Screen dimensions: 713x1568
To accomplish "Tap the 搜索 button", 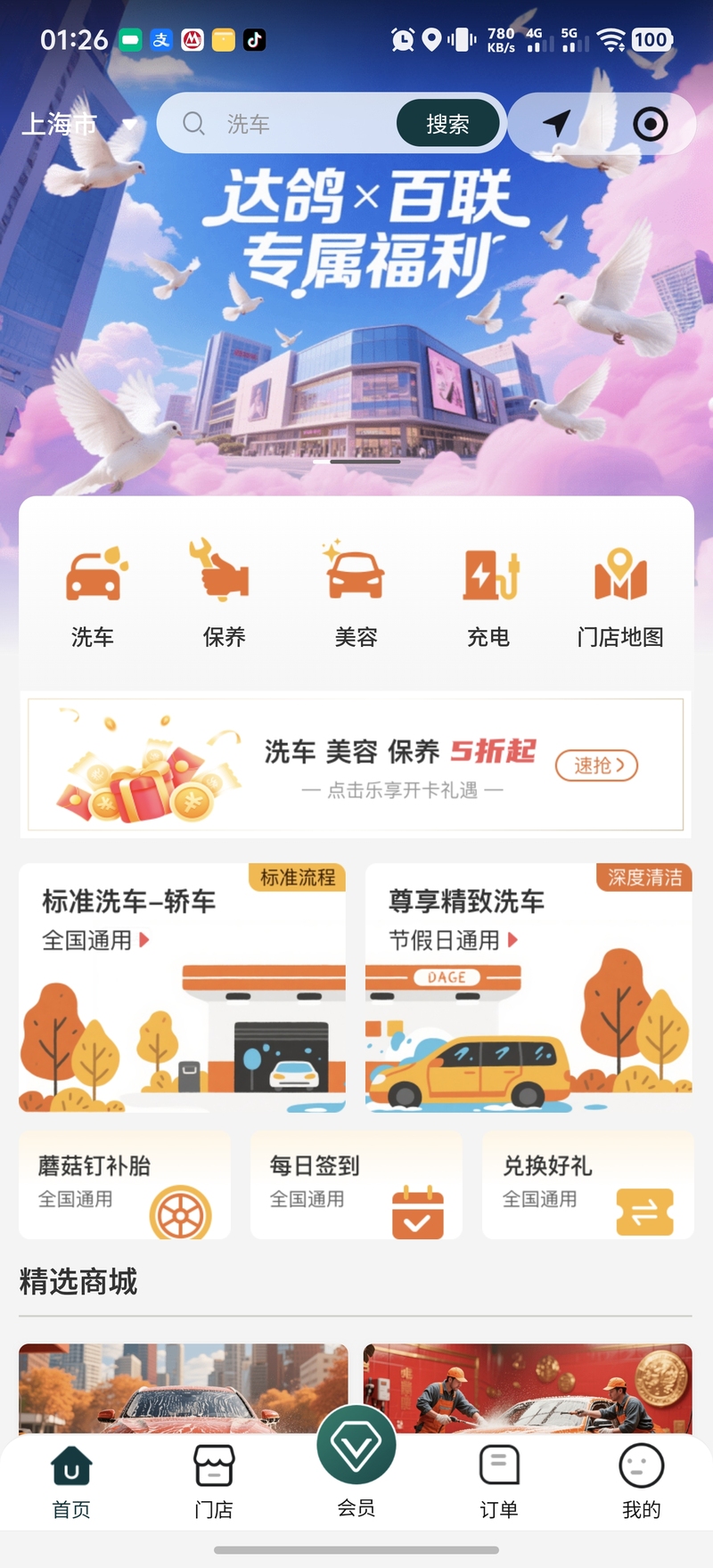I will coord(447,124).
